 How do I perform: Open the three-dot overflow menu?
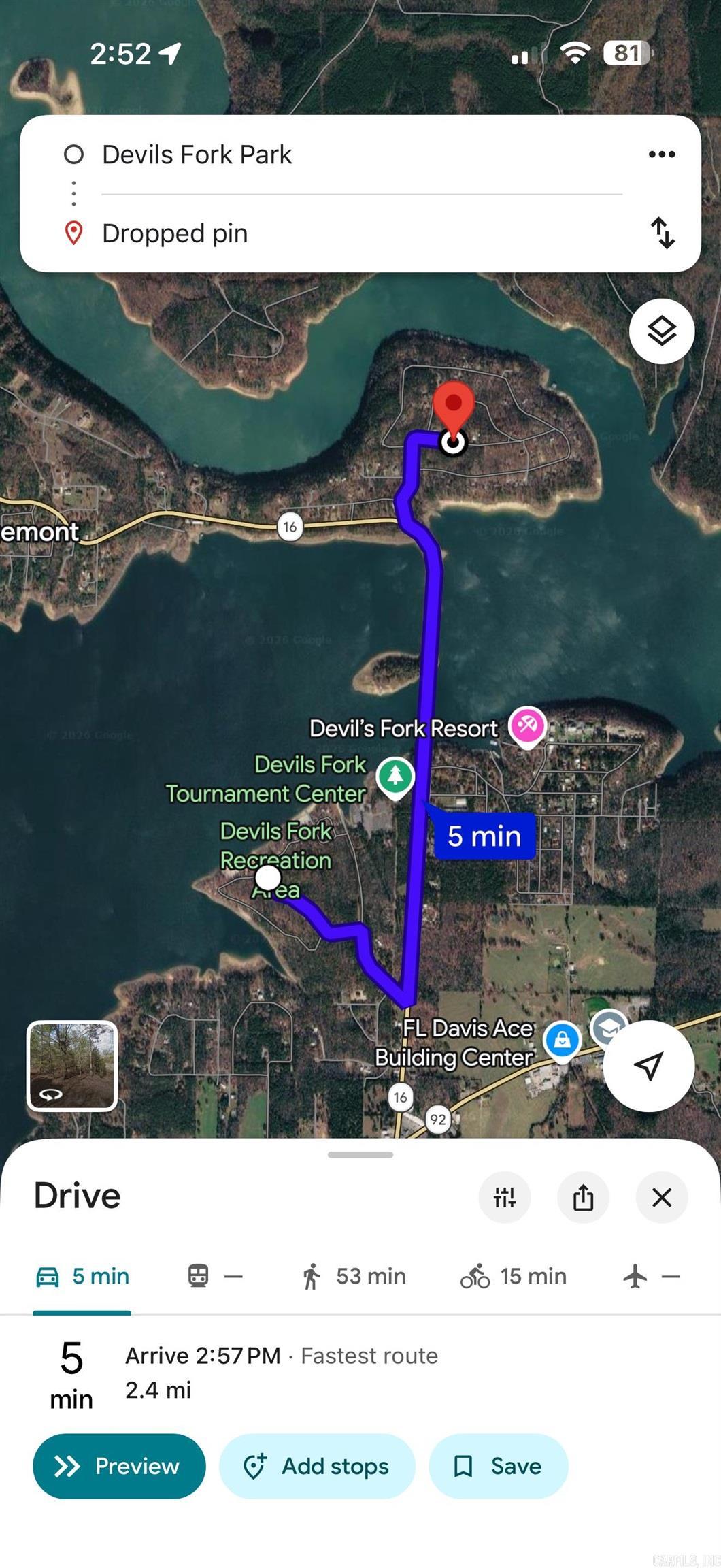point(662,154)
